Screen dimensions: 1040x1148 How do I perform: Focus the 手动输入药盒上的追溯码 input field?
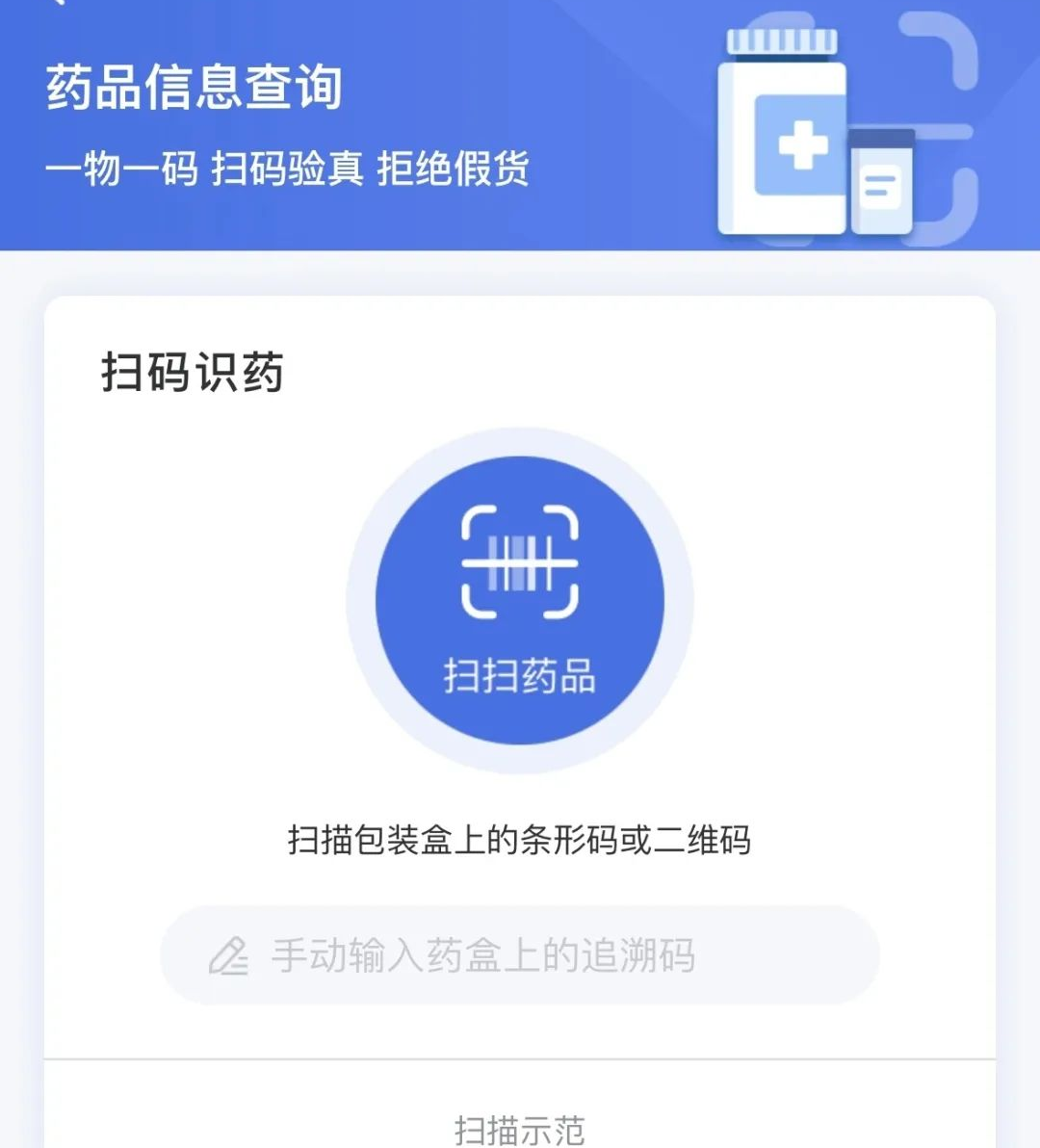click(520, 955)
